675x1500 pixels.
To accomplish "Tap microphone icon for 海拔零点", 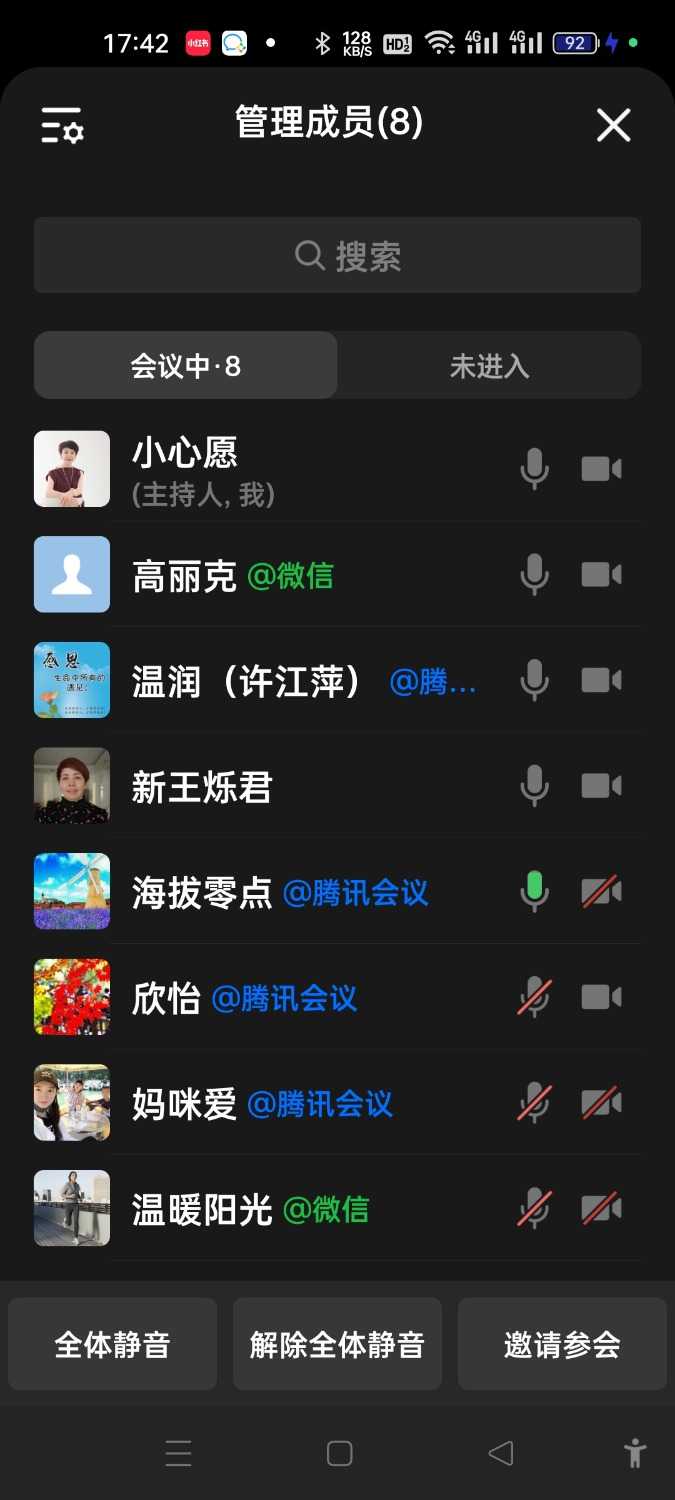I will 535,892.
